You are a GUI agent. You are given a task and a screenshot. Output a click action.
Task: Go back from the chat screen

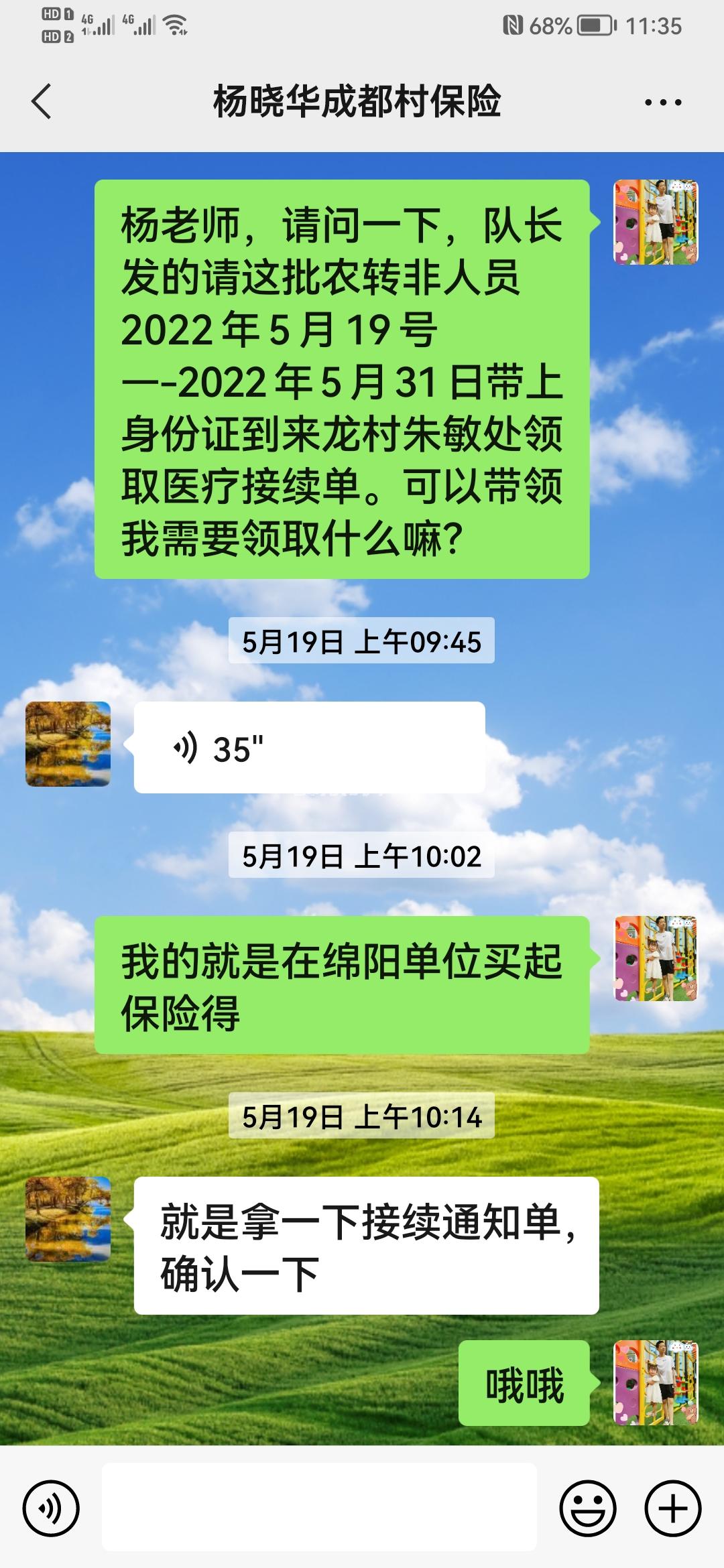click(x=42, y=102)
